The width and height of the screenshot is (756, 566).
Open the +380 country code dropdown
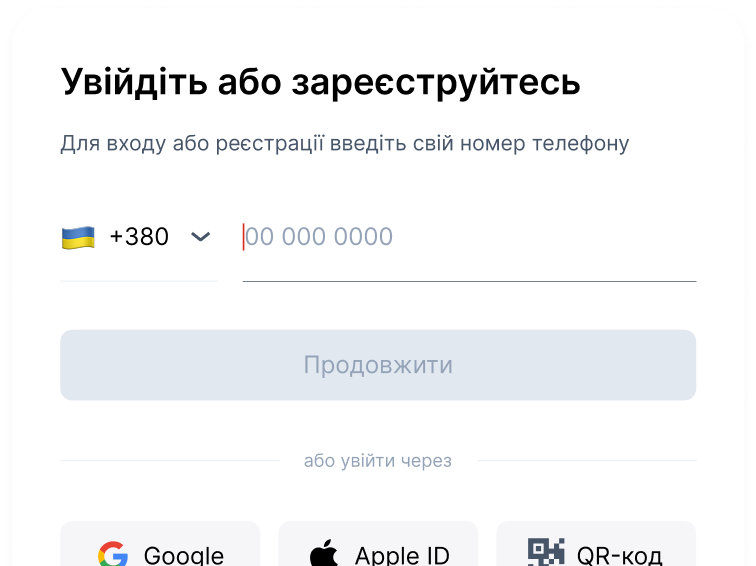[x=138, y=238]
